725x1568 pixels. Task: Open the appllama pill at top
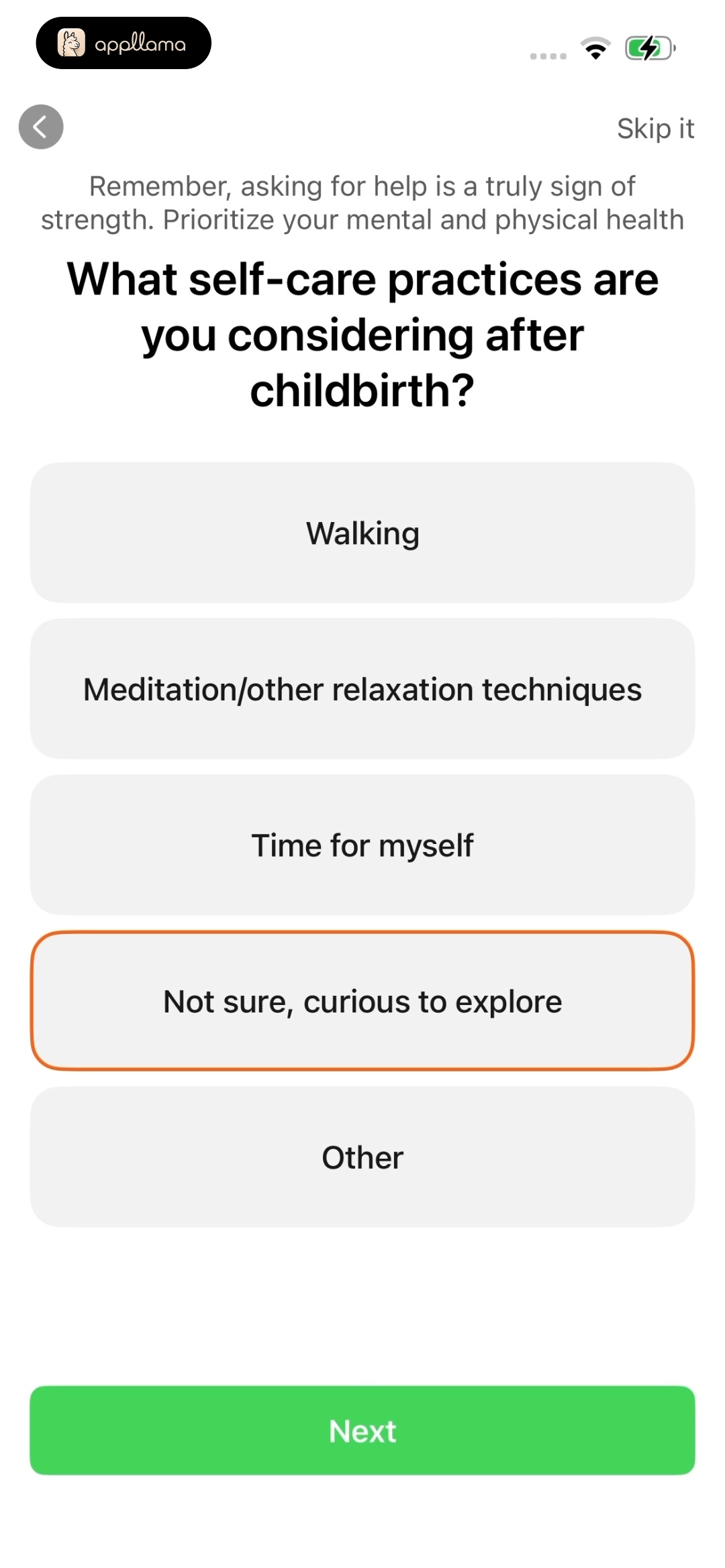coord(124,43)
